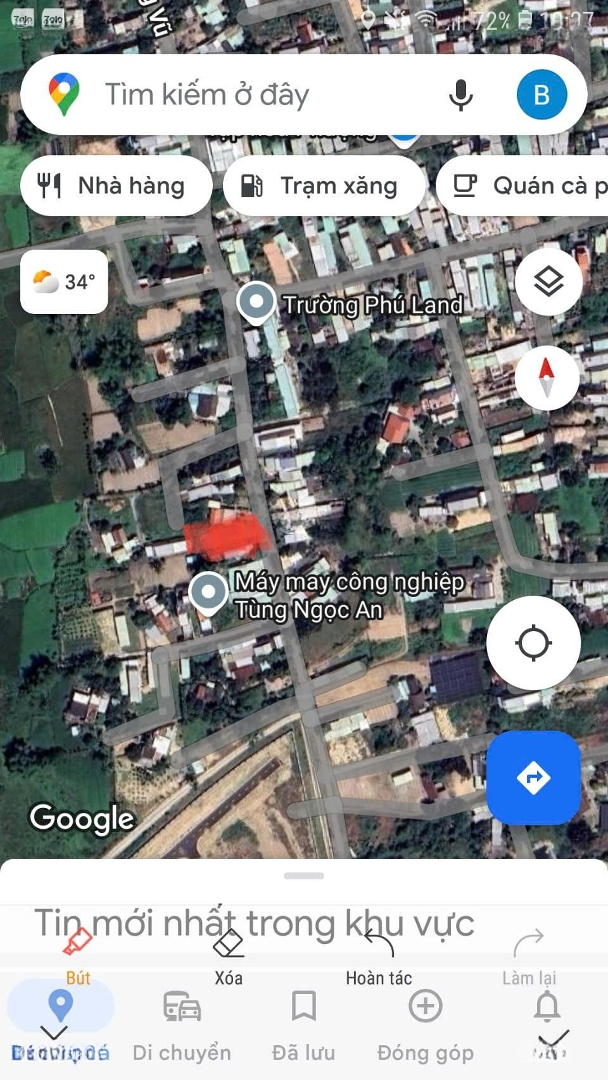This screenshot has width=608, height=1080.
Task: Tap the compass to reset orientation
Action: [547, 378]
